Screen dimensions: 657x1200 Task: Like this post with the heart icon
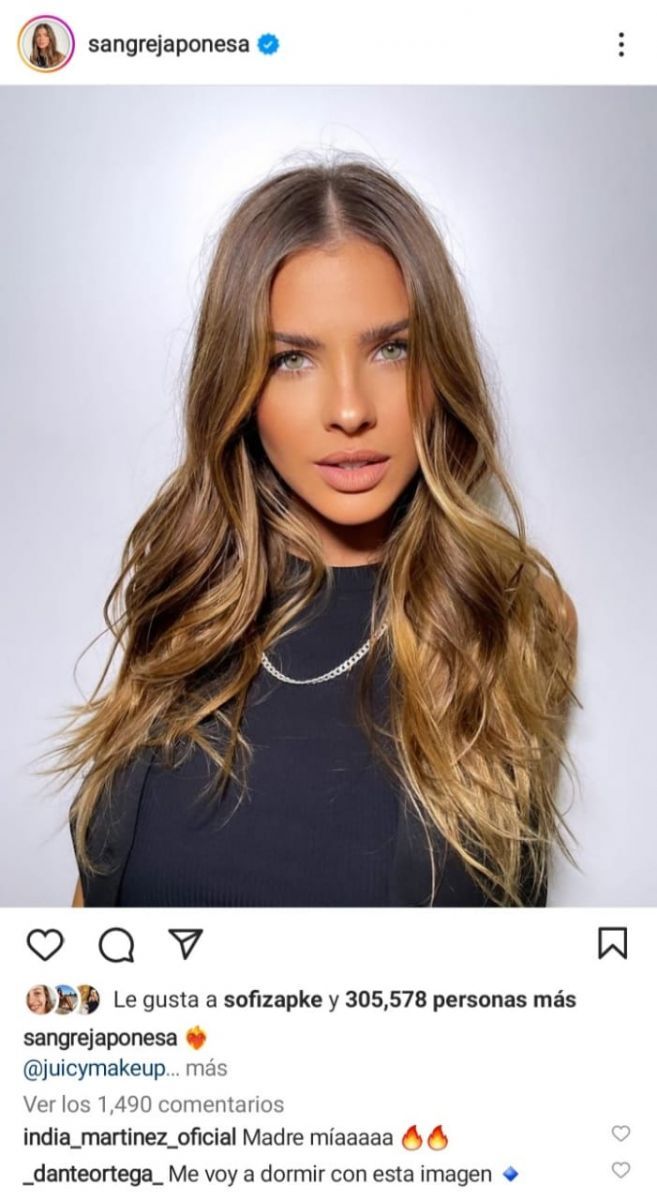point(44,943)
